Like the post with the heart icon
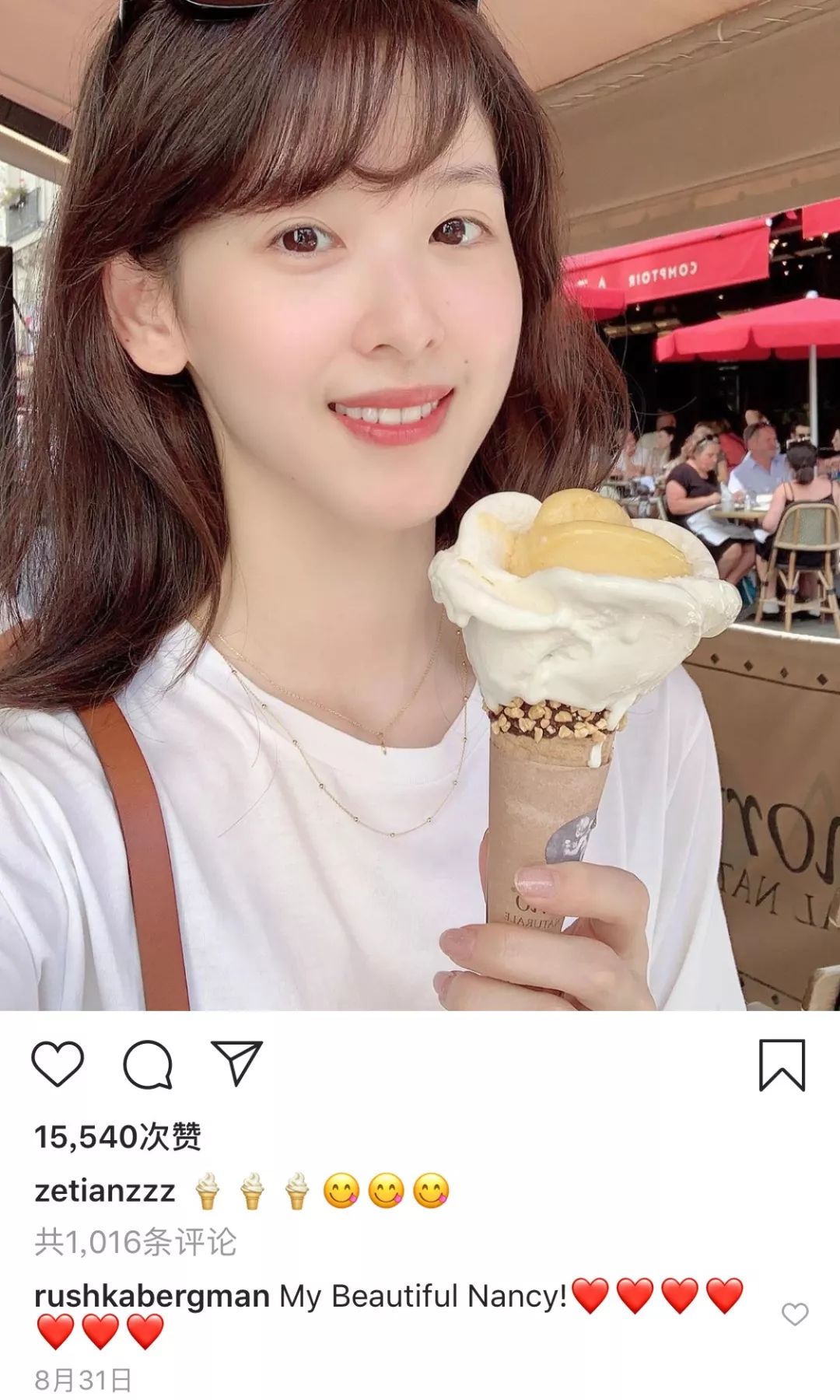The image size is (840, 1400). click(58, 1064)
